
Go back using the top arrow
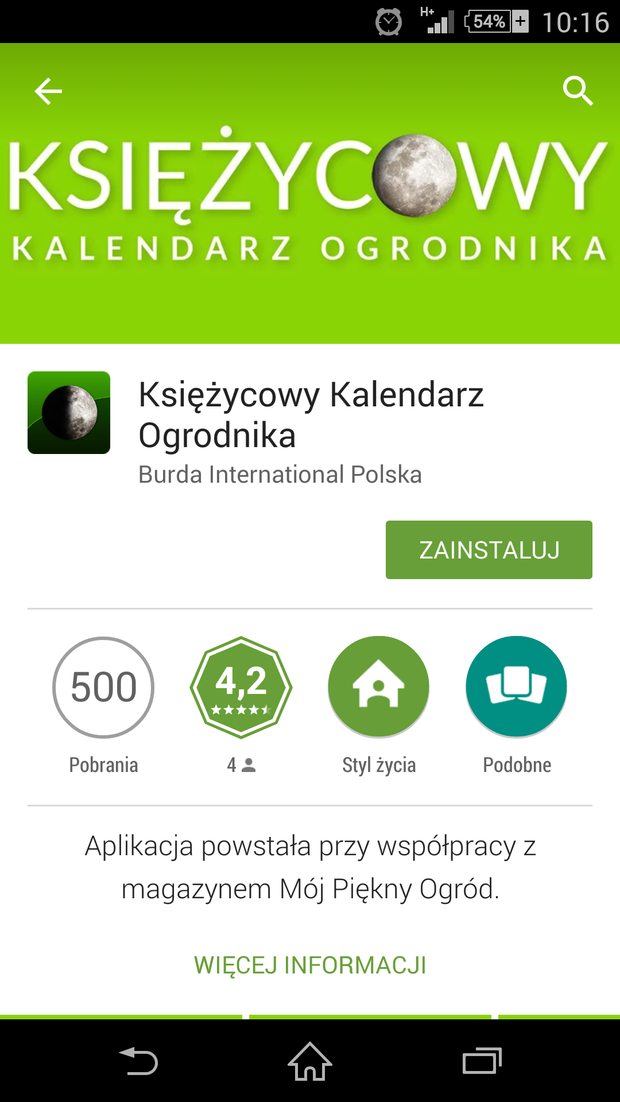pos(48,92)
